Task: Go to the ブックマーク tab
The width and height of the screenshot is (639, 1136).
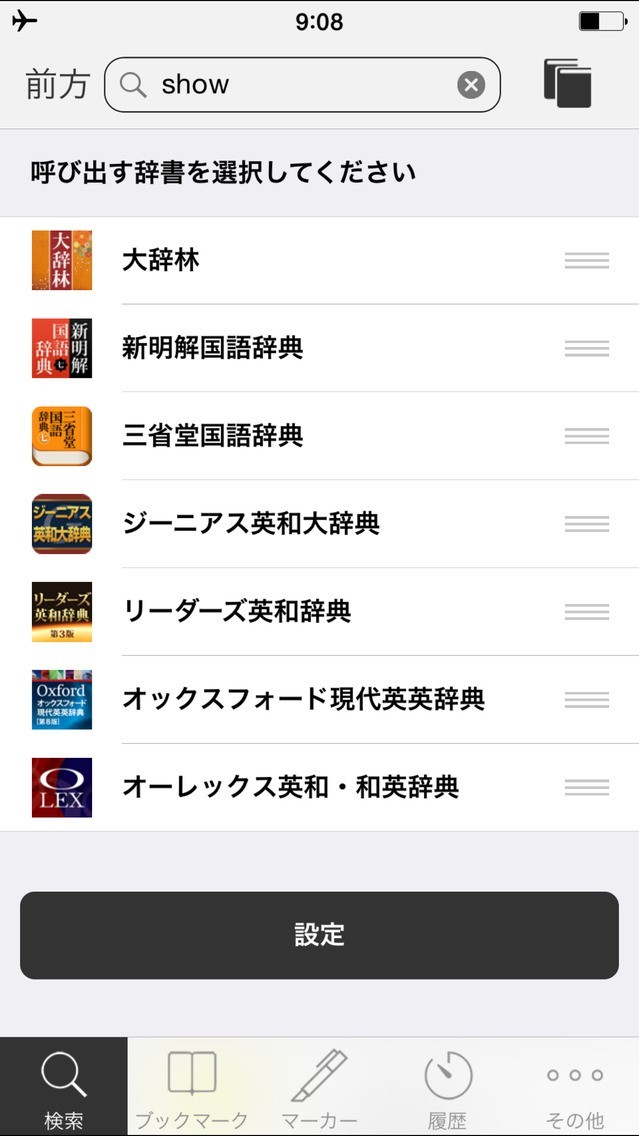Action: (191, 1087)
